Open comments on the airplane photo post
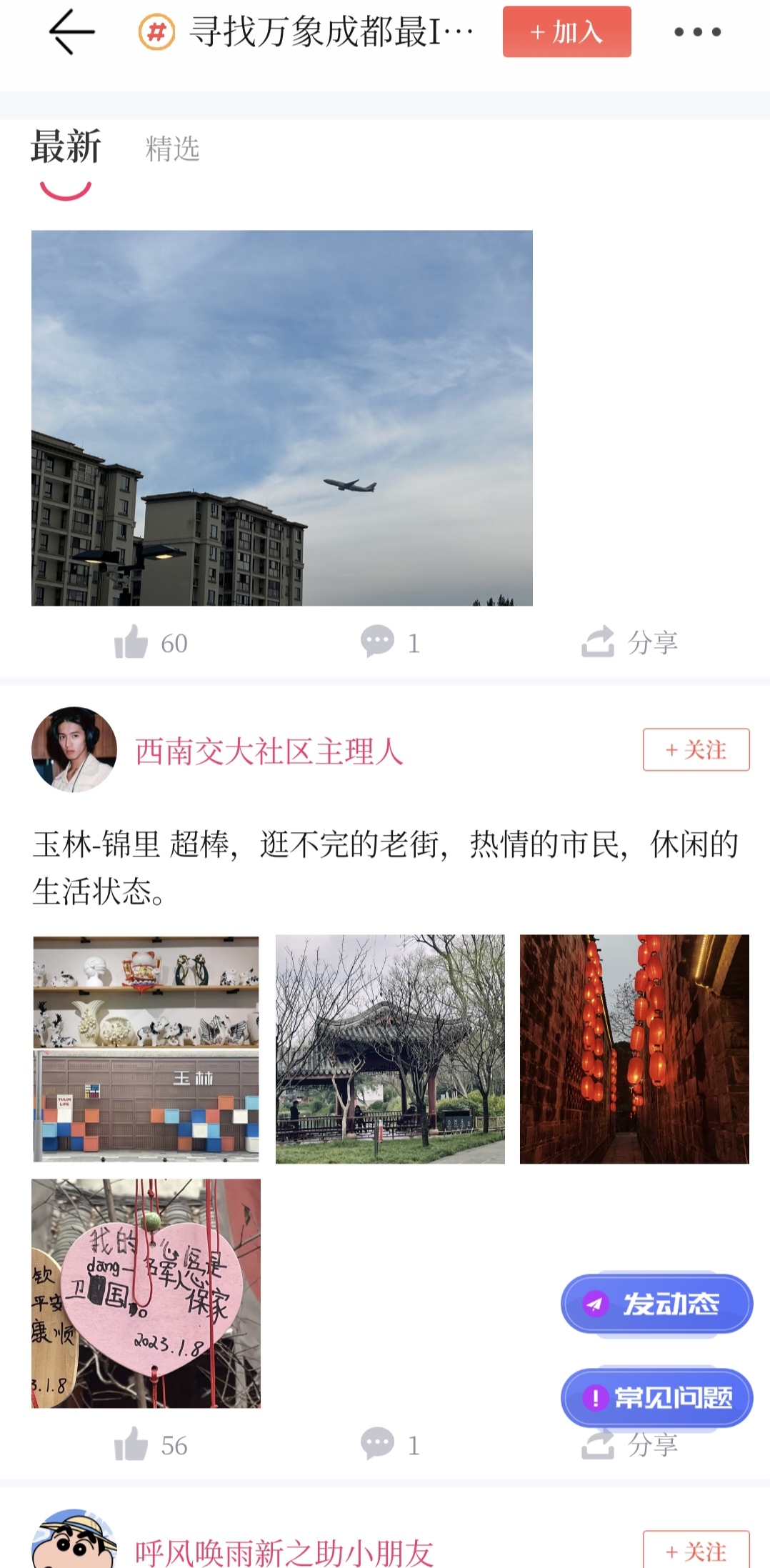Image resolution: width=770 pixels, height=1568 pixels. click(390, 642)
